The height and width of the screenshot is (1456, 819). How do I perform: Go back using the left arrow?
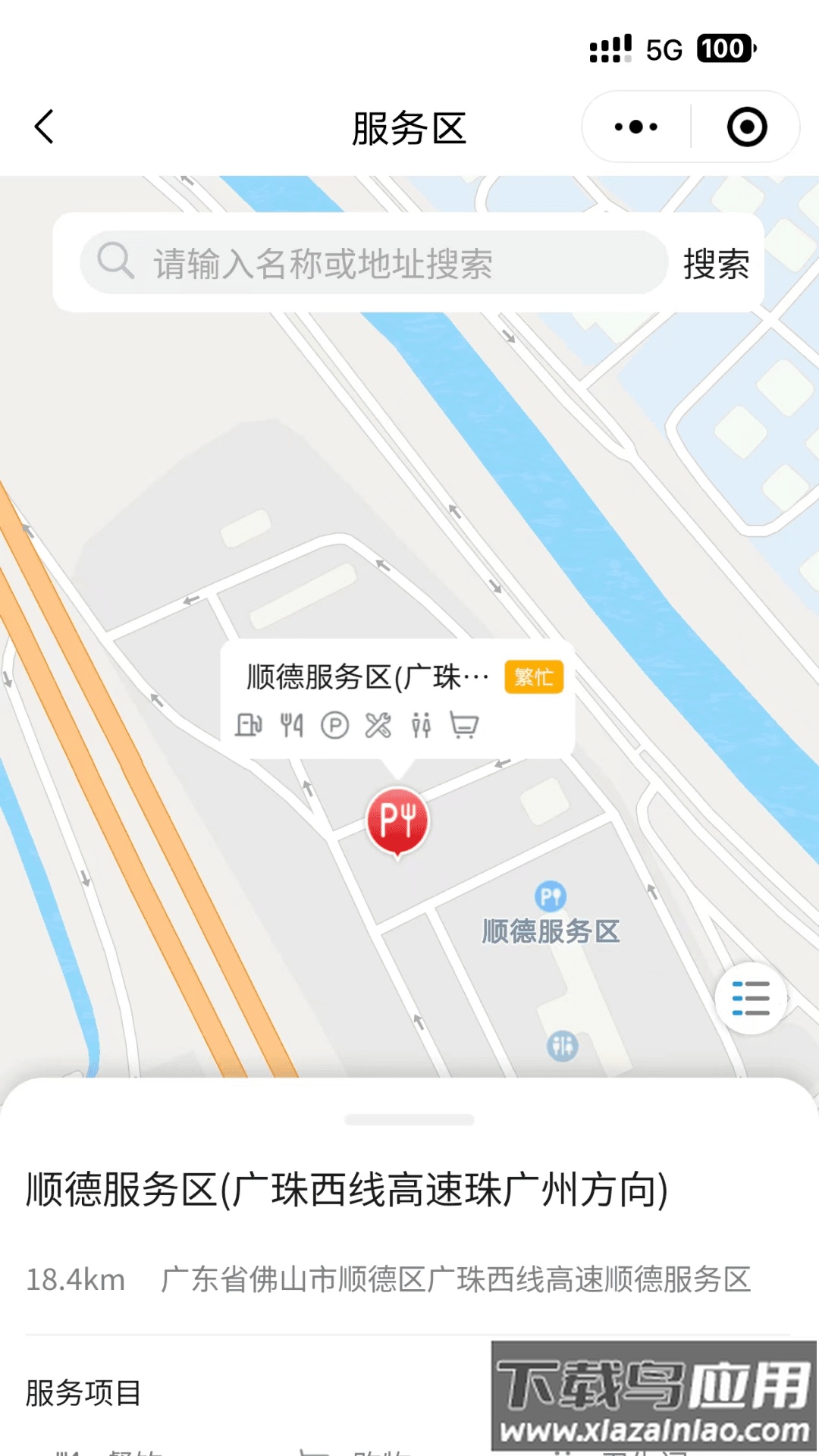(x=43, y=127)
